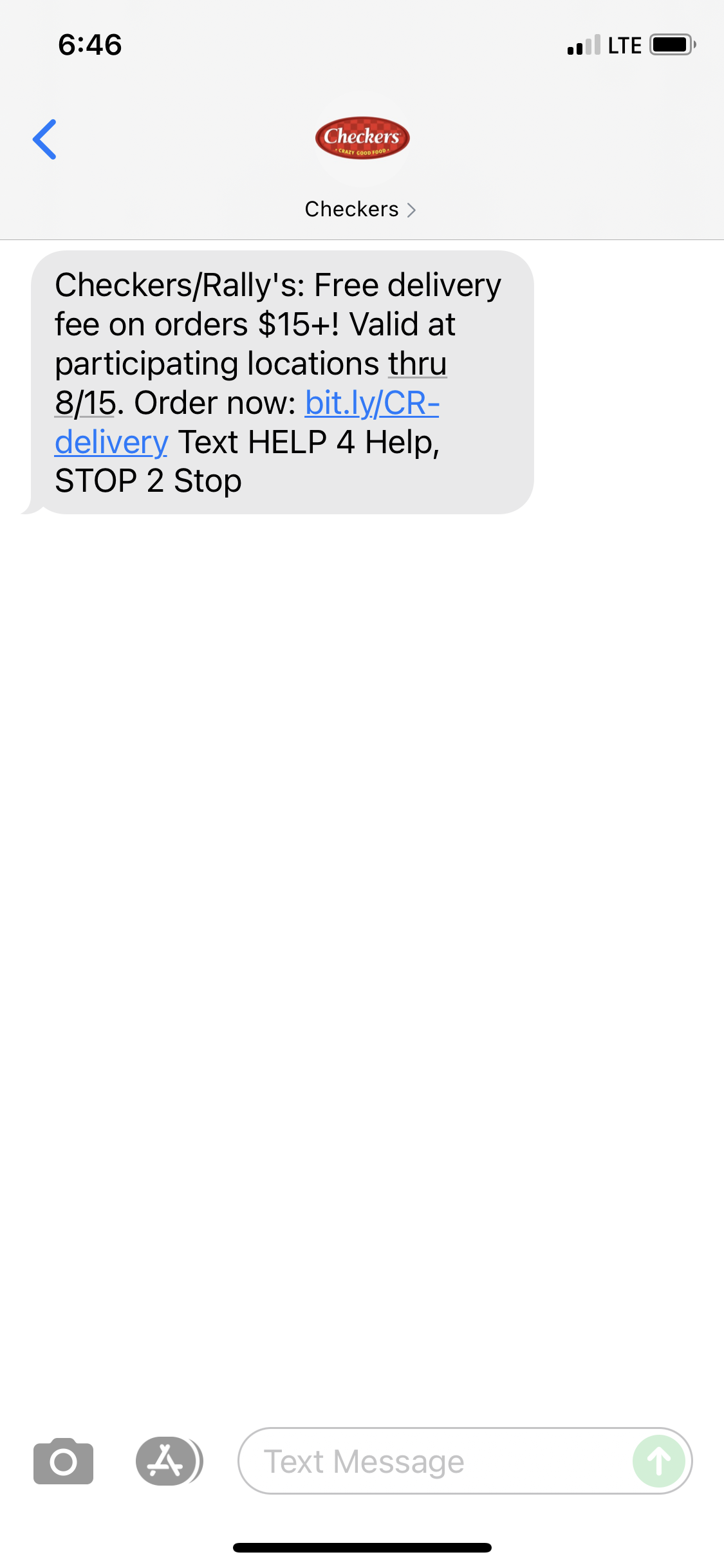Viewport: 724px width, 1568px height.
Task: Tap the battery icon in status bar
Action: [x=671, y=45]
